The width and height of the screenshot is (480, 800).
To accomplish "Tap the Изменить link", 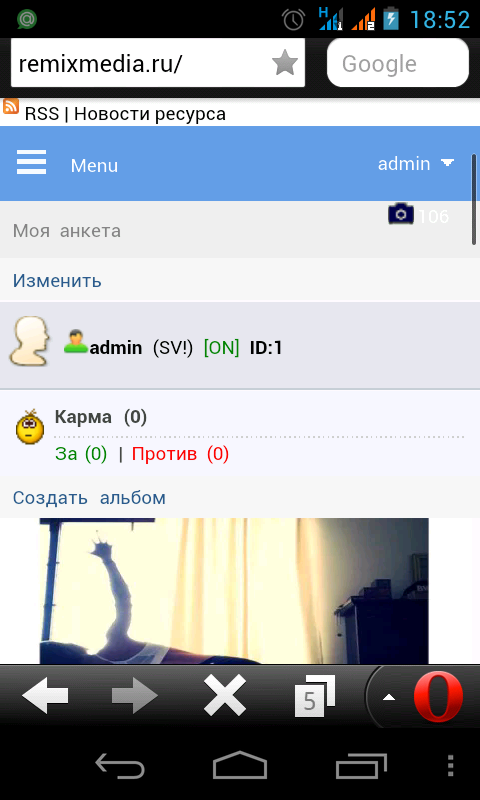I will pos(57,281).
